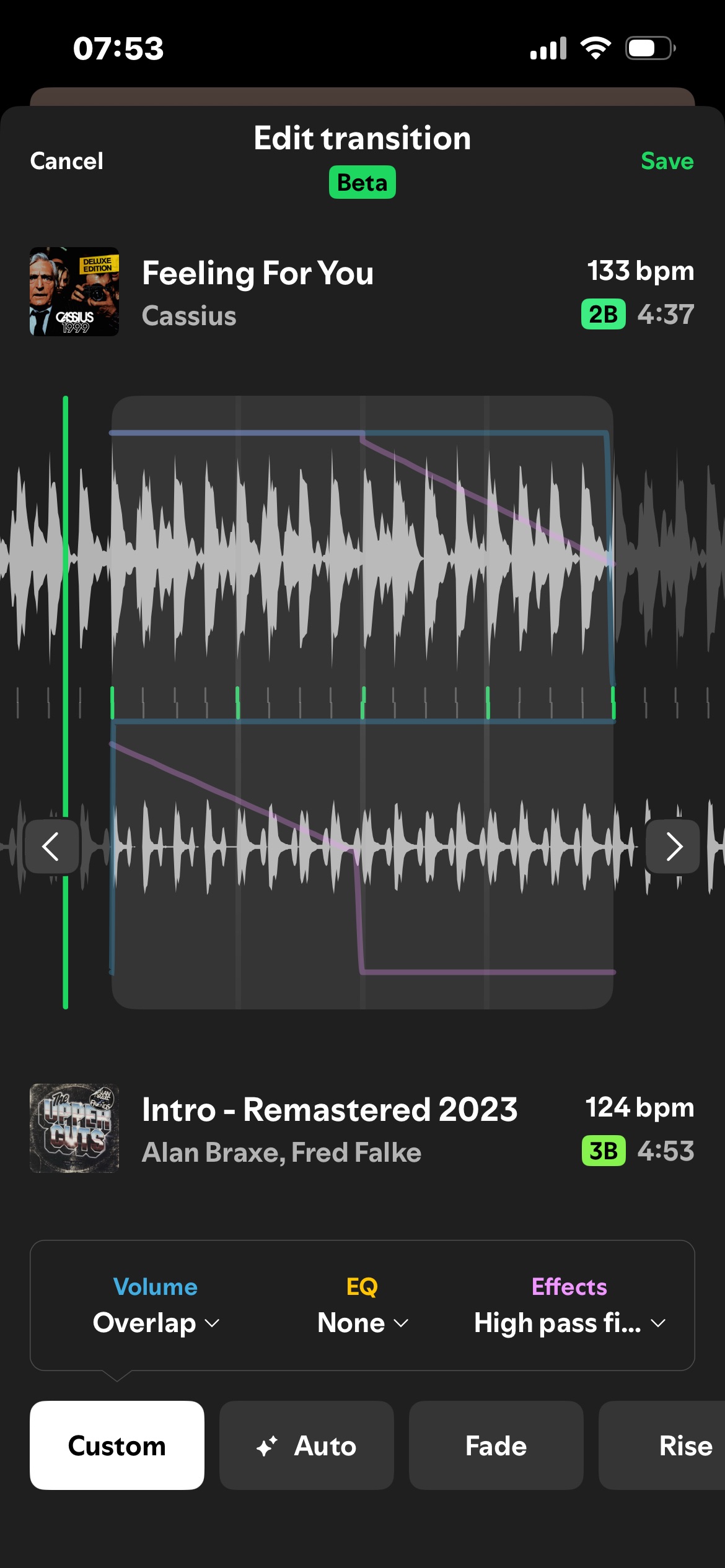725x1568 pixels.
Task: Move transition window right with arrow
Action: point(673,847)
